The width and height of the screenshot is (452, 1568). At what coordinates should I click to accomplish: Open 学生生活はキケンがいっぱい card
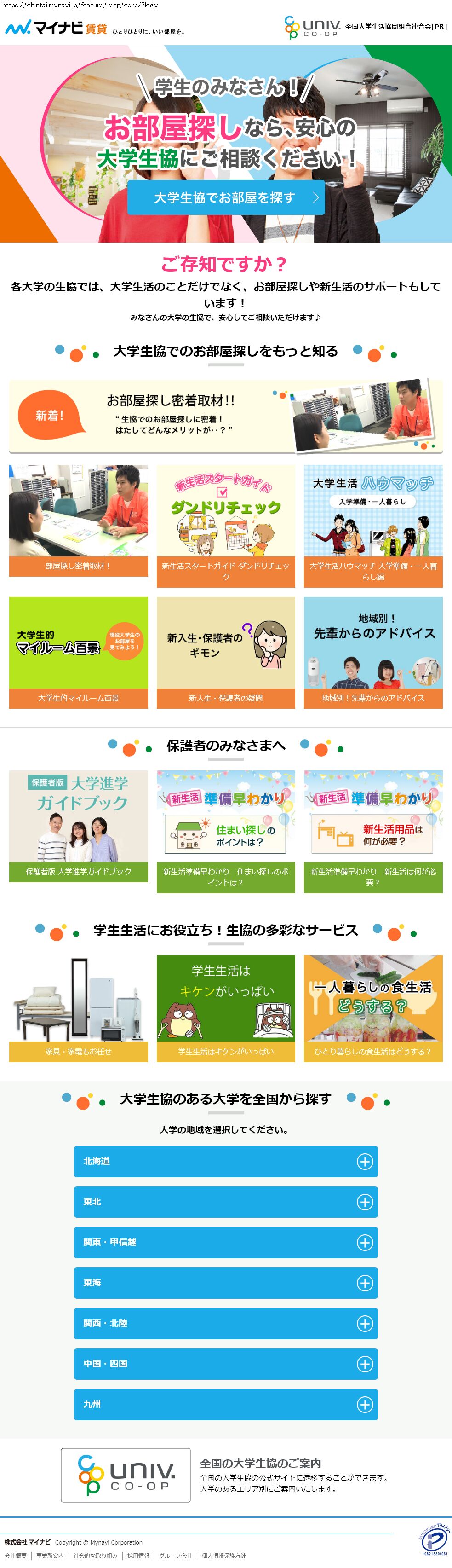pos(226,1008)
